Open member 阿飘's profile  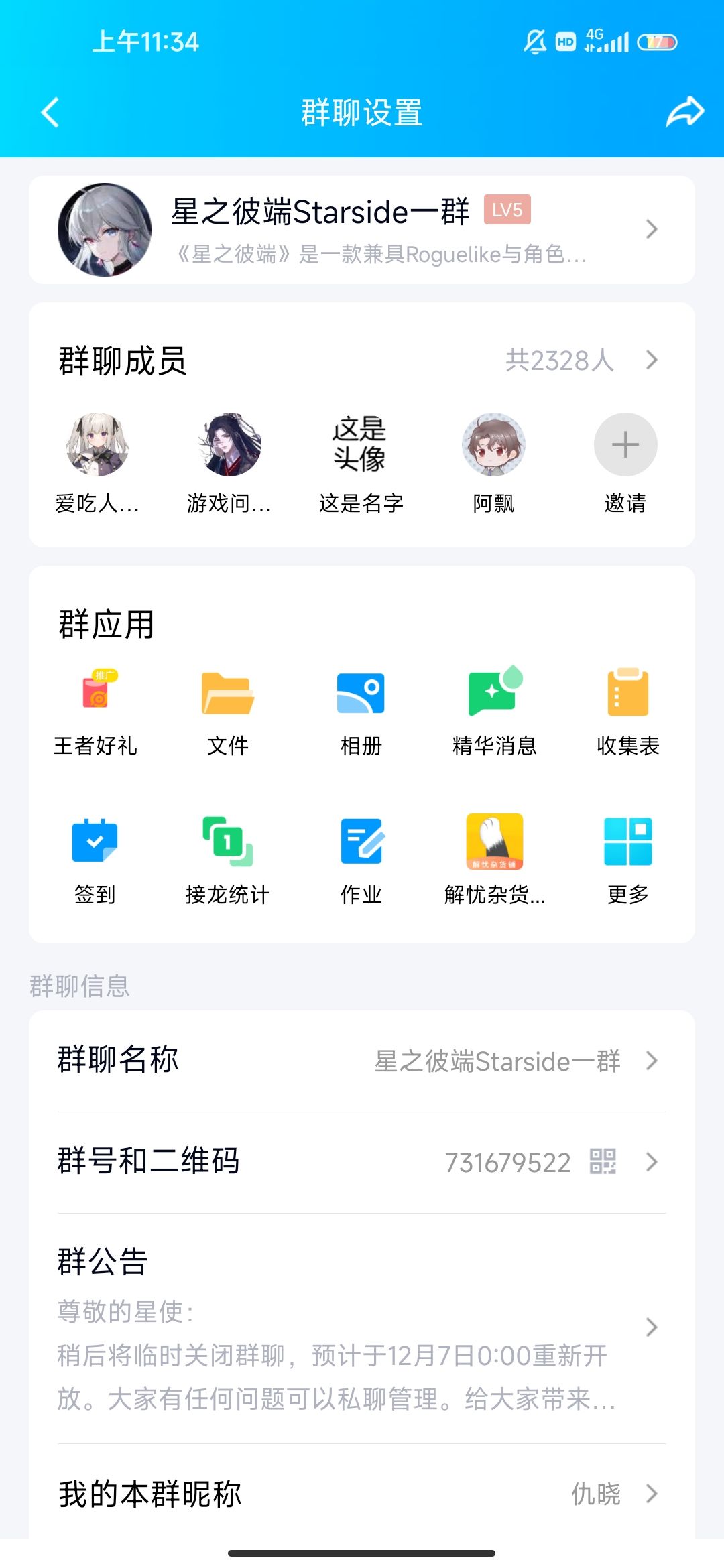tap(493, 463)
